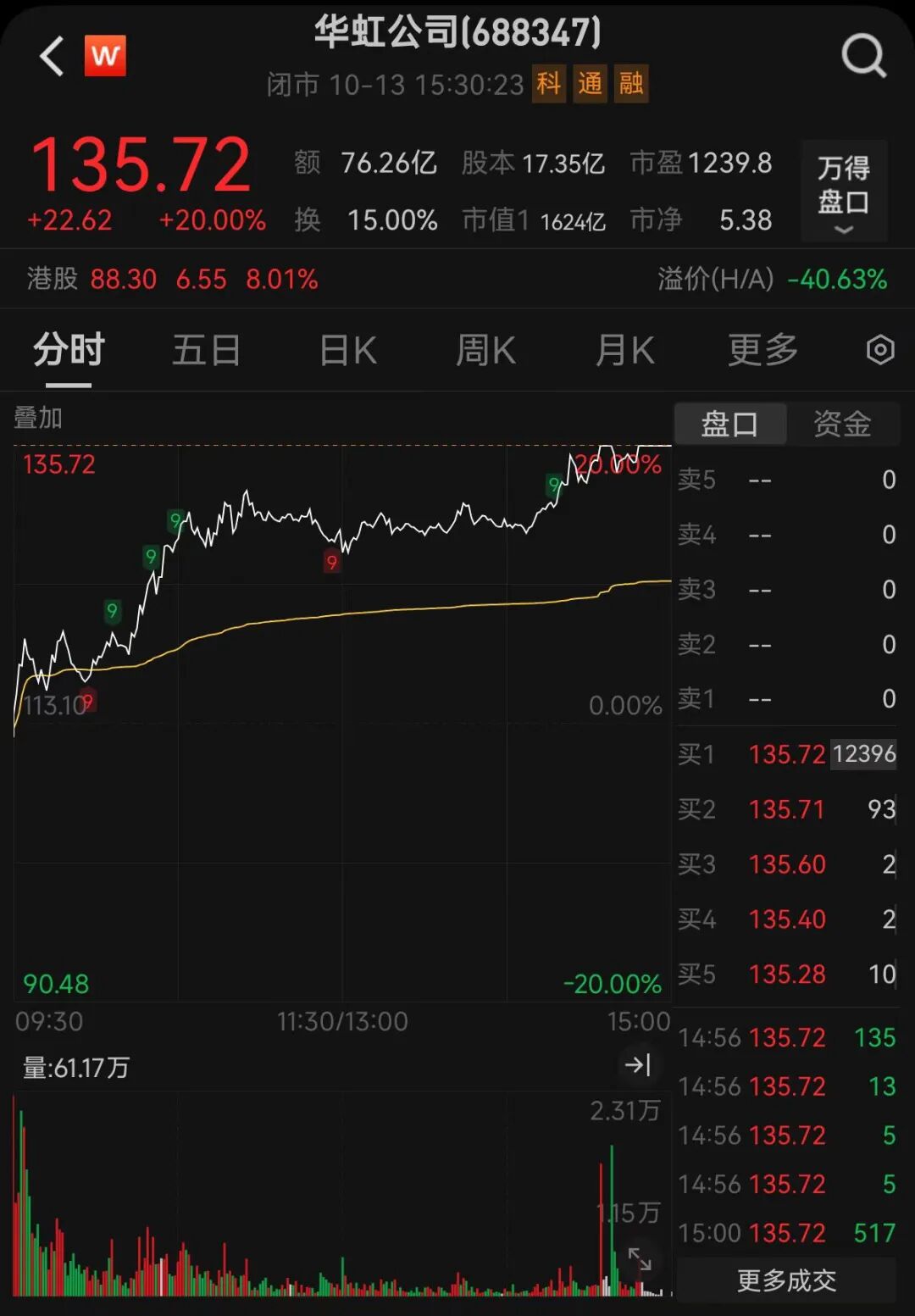Switch to the 五日 chart tab
Screen dimensions: 915x1316
click(x=206, y=350)
